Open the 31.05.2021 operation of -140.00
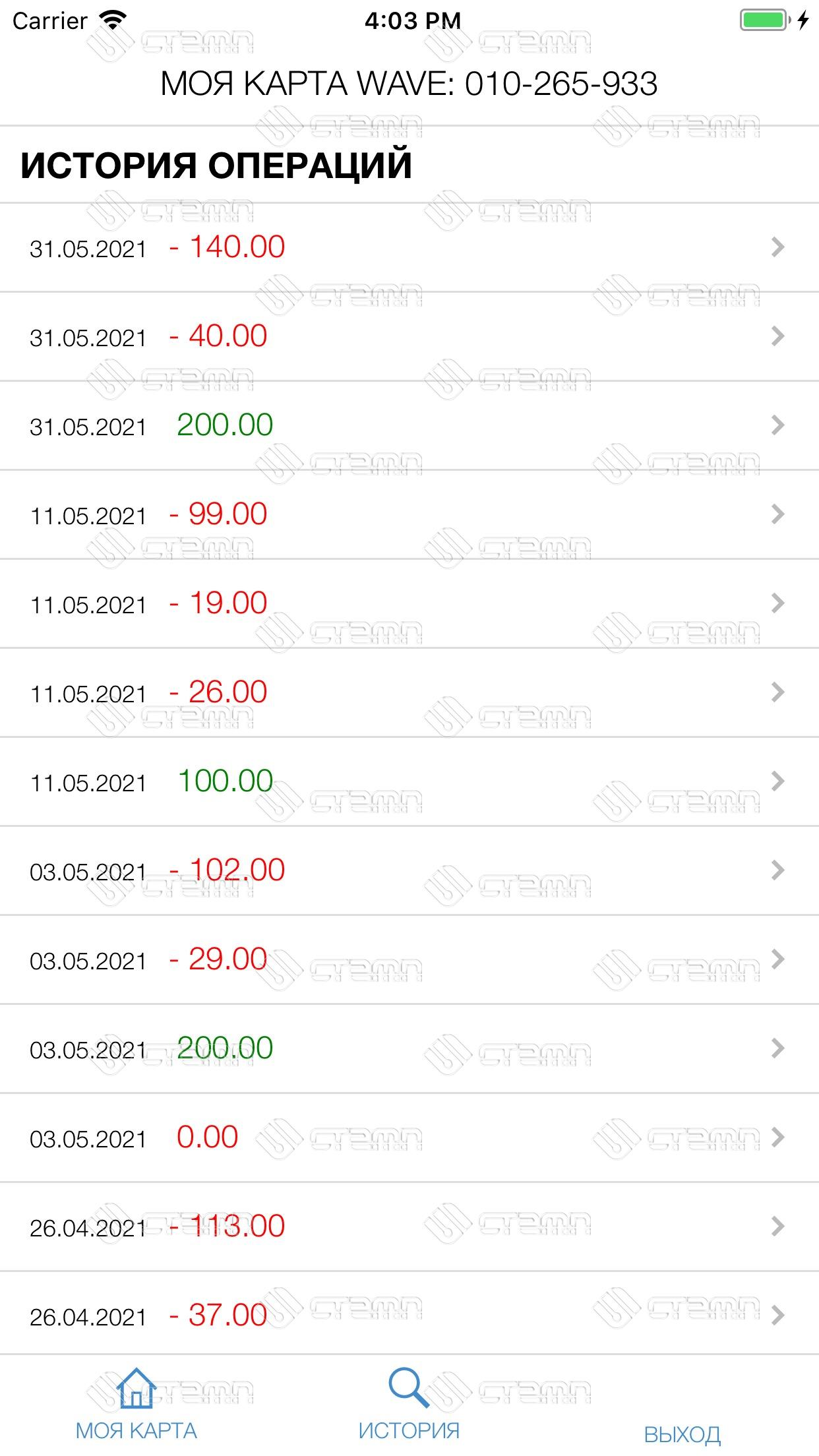The height and width of the screenshot is (1456, 819). coord(409,247)
